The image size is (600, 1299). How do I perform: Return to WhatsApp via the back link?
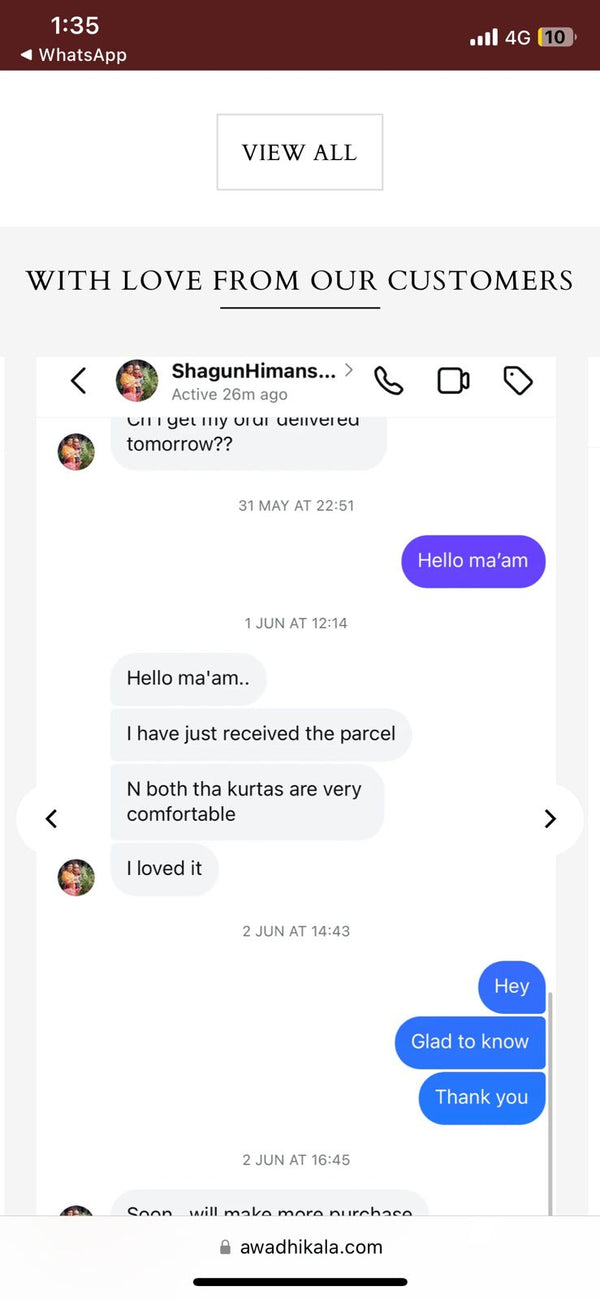point(73,55)
